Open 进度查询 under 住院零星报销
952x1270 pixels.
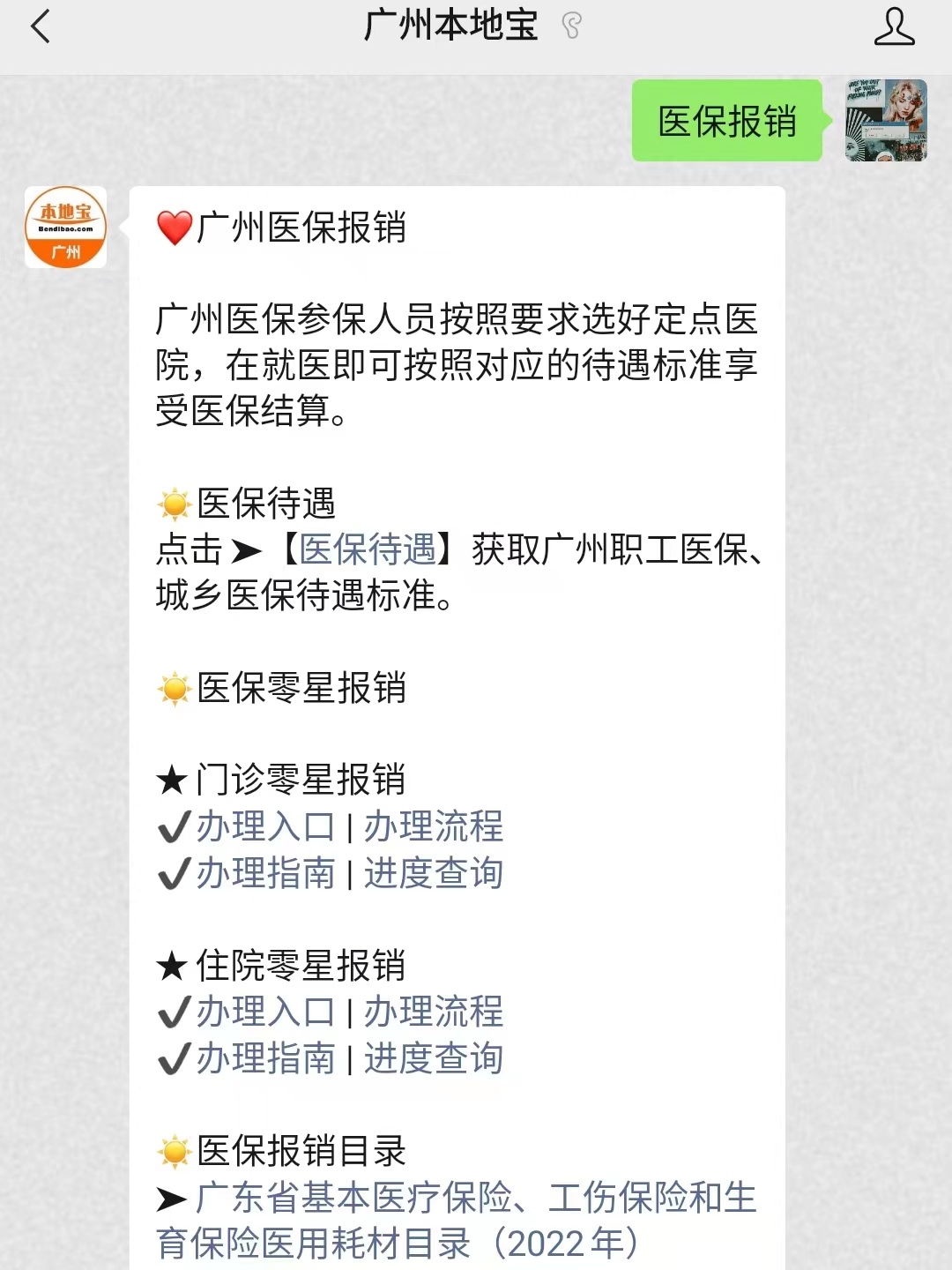tap(433, 1060)
